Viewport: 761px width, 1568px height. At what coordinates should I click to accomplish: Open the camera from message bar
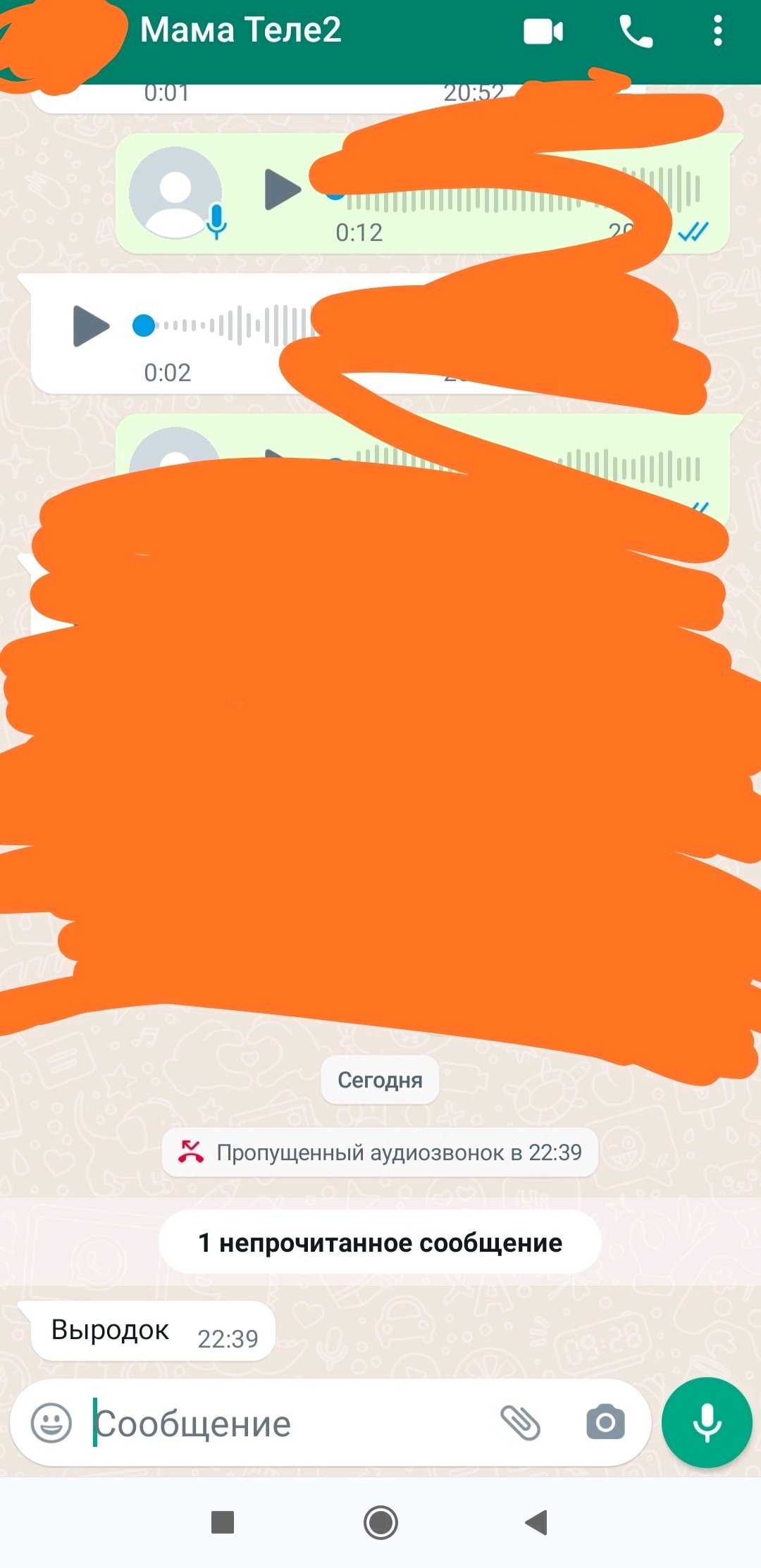605,1423
